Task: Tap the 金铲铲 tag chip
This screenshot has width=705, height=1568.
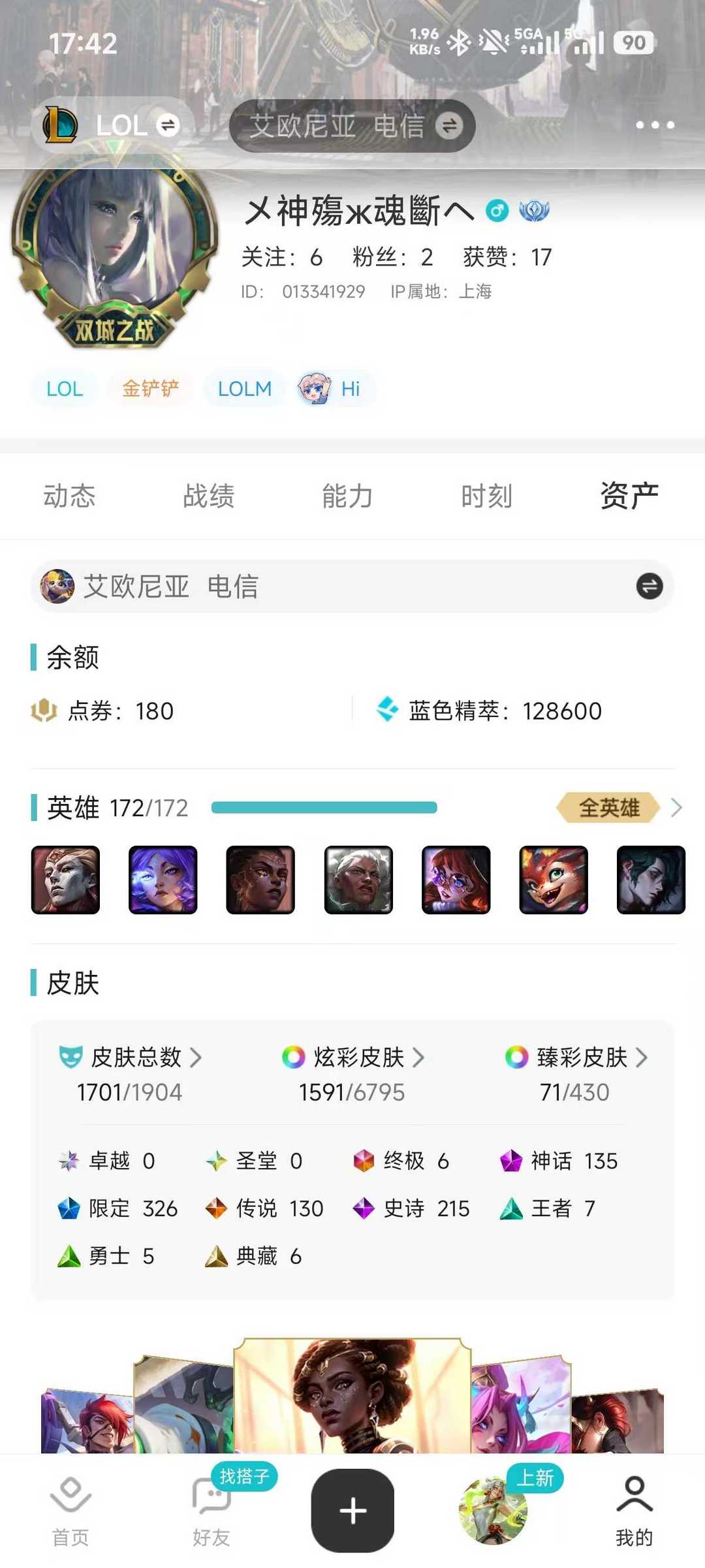Action: tap(150, 389)
